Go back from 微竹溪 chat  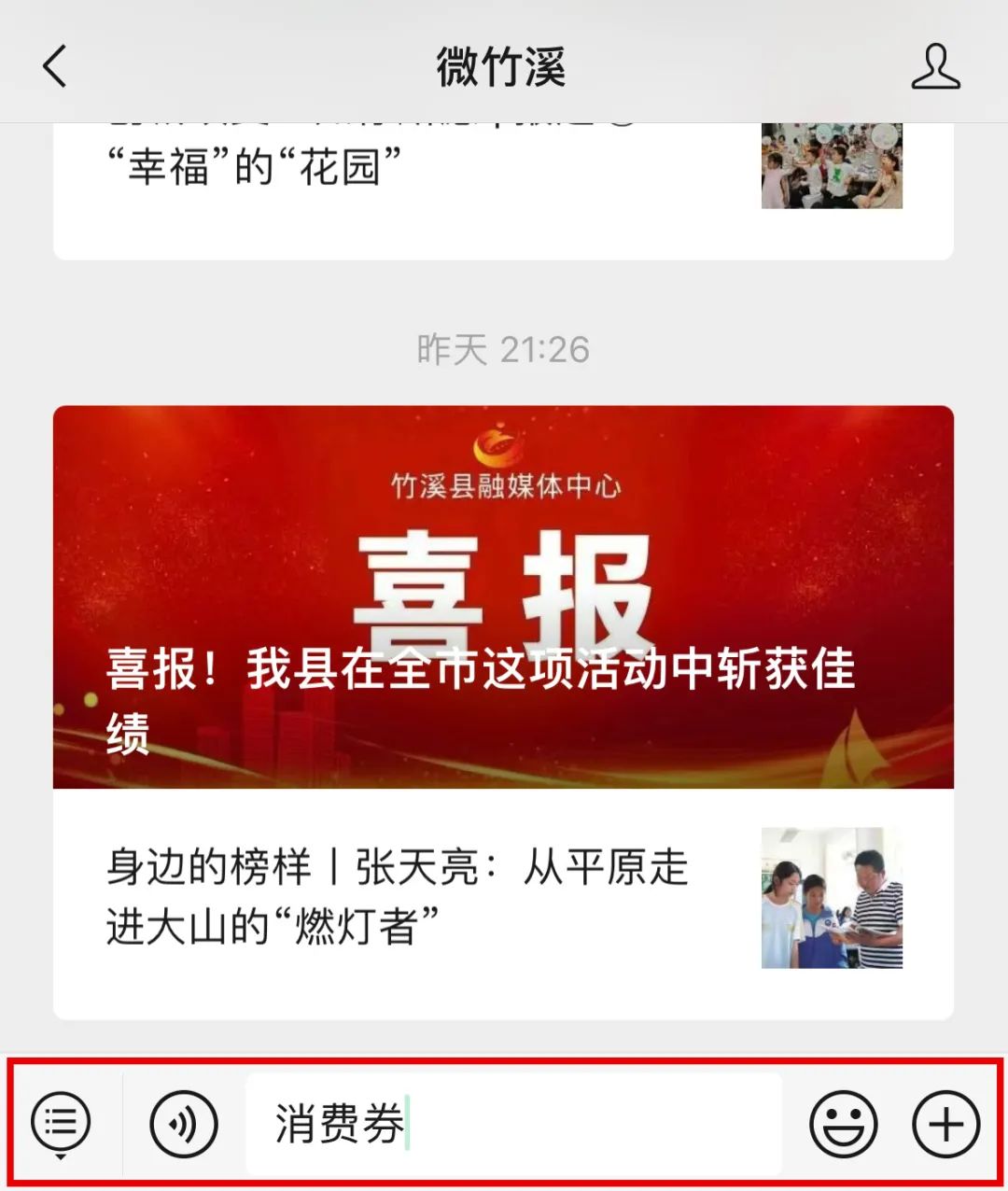click(55, 67)
